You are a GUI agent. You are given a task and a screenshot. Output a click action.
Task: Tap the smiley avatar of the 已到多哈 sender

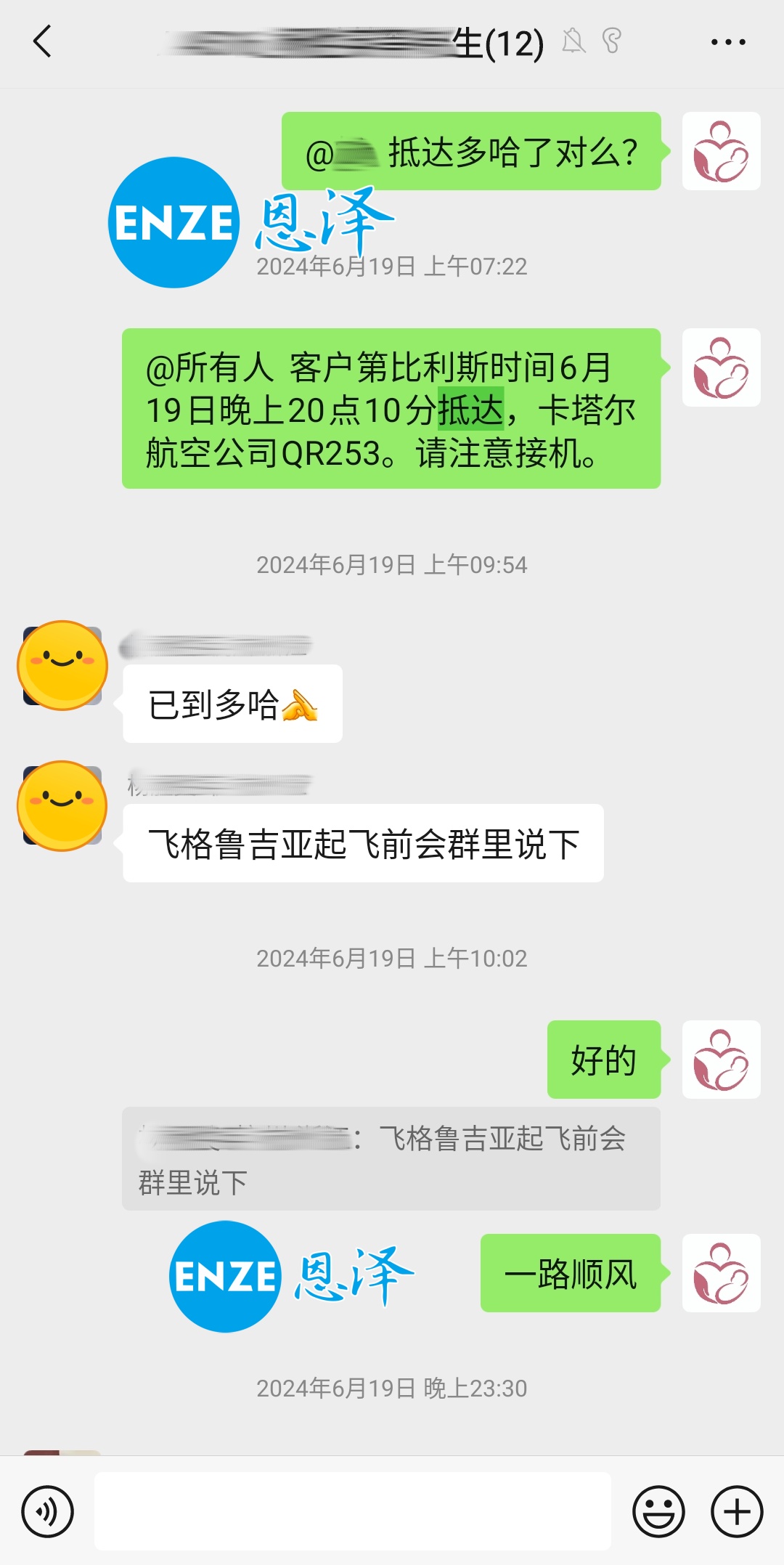pyautogui.click(x=62, y=664)
